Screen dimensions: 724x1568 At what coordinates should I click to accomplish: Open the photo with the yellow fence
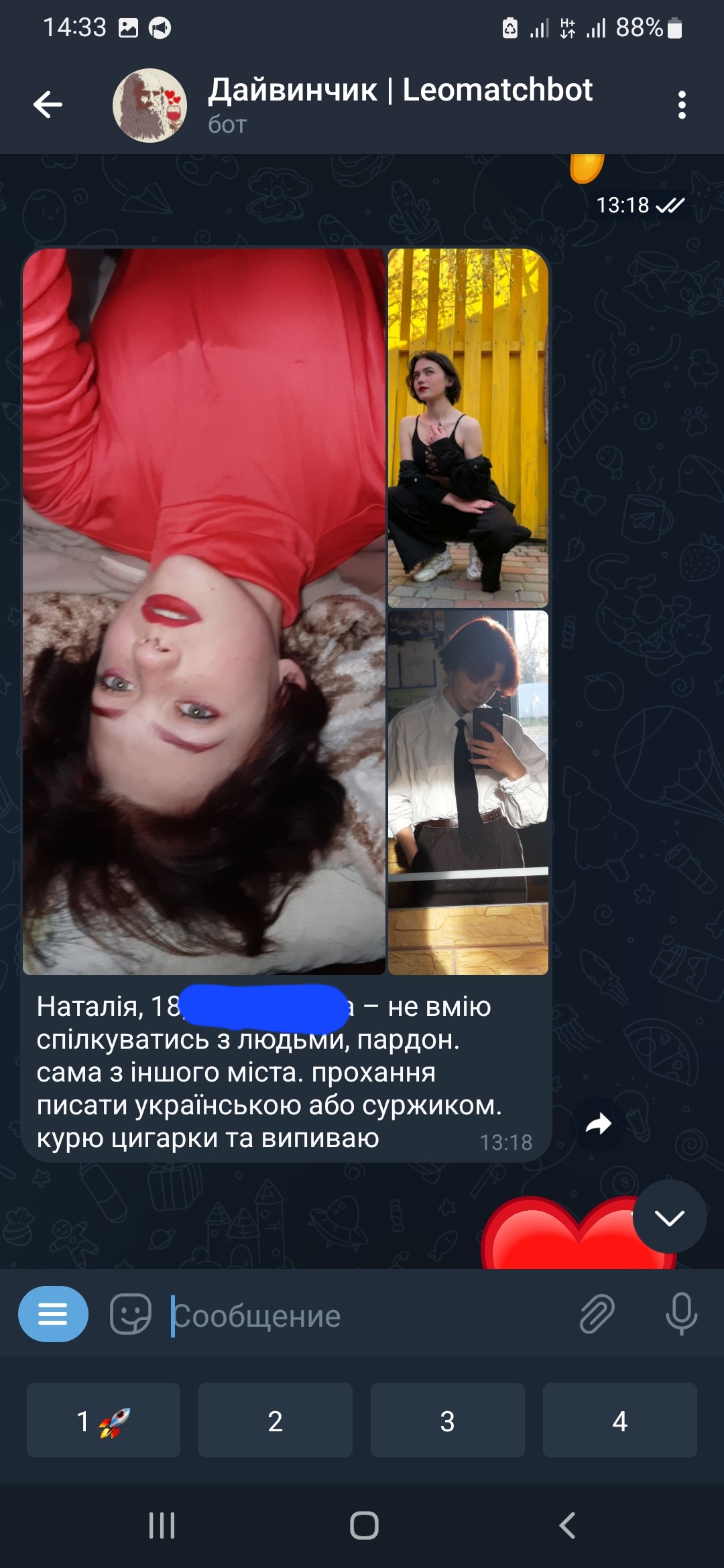(468, 428)
